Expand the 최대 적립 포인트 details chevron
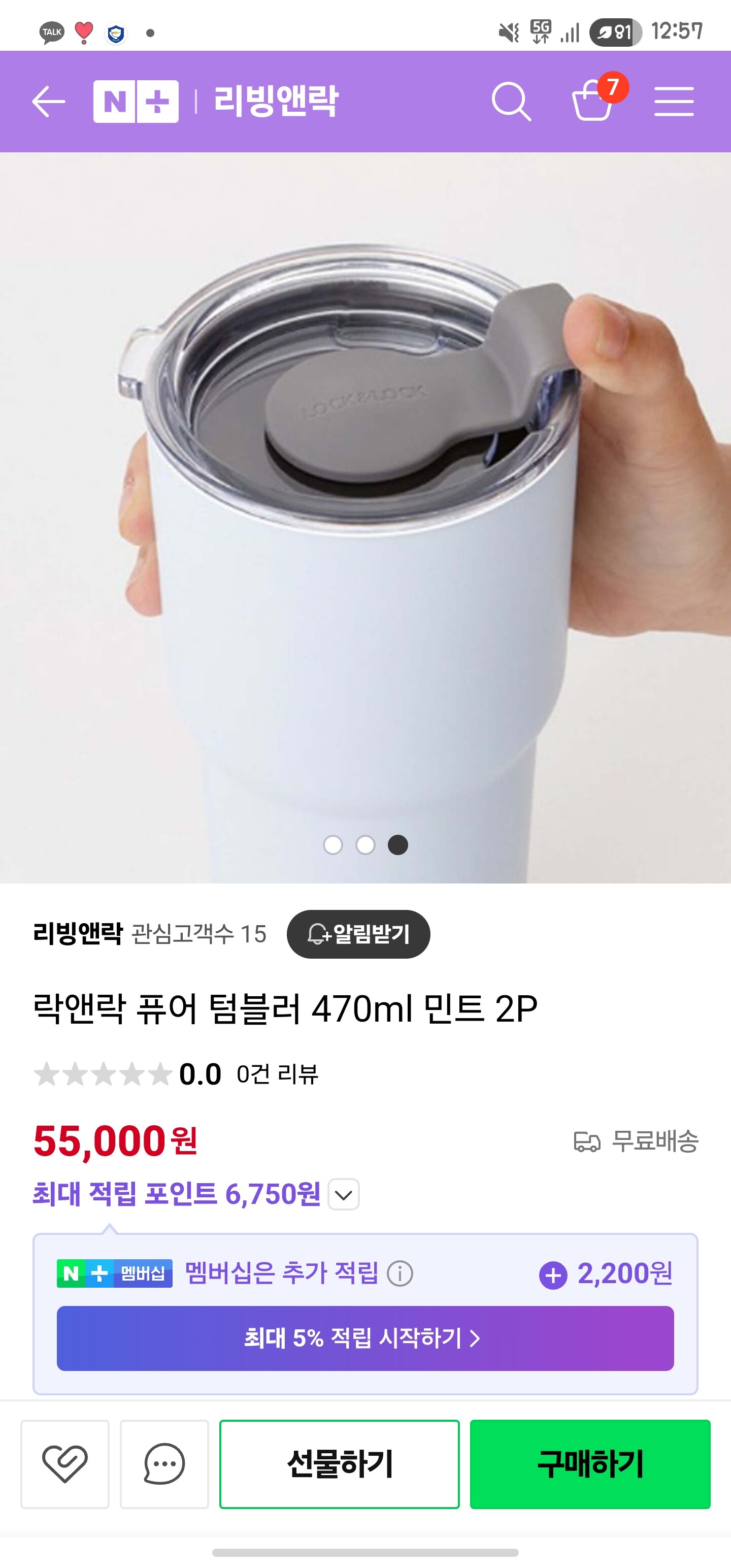 click(343, 1194)
